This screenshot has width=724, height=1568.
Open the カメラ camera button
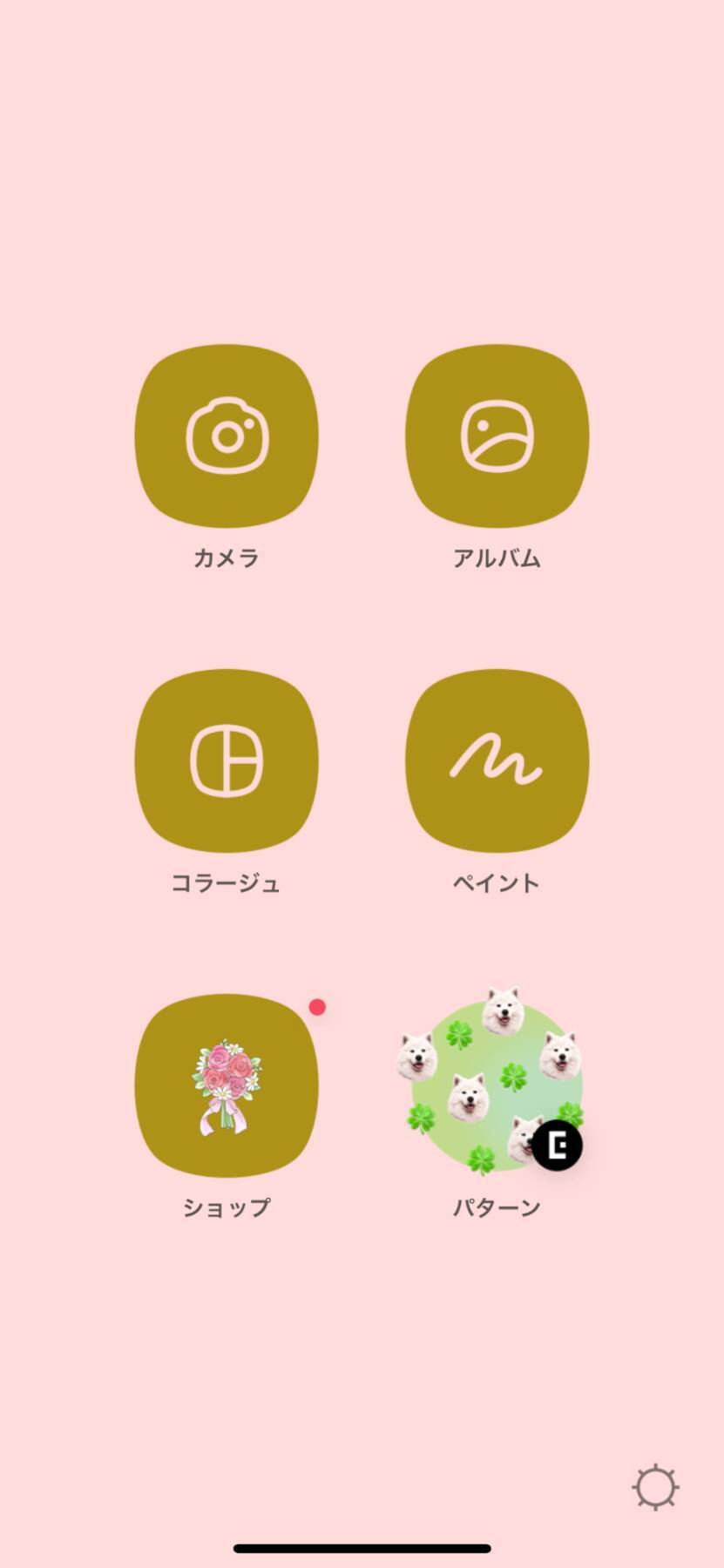click(227, 436)
